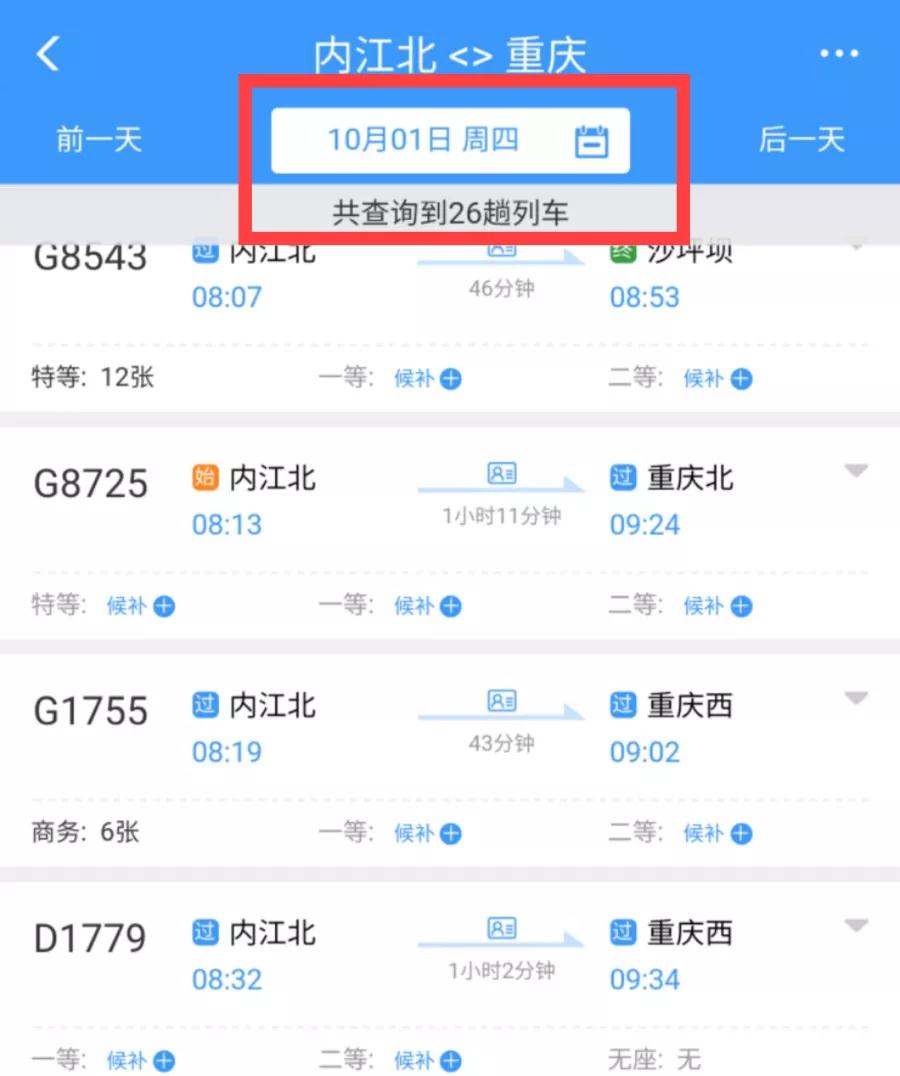This screenshot has height=1076, width=900.
Task: Open the three-dot overflow menu
Action: point(839,54)
